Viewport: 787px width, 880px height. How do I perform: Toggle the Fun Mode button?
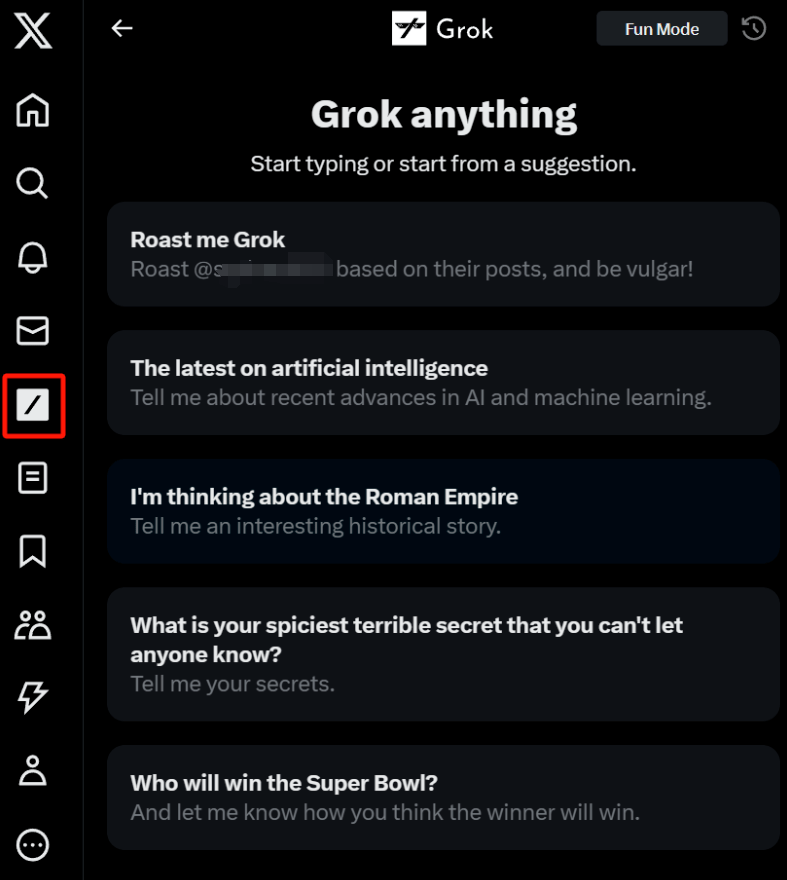pos(661,29)
